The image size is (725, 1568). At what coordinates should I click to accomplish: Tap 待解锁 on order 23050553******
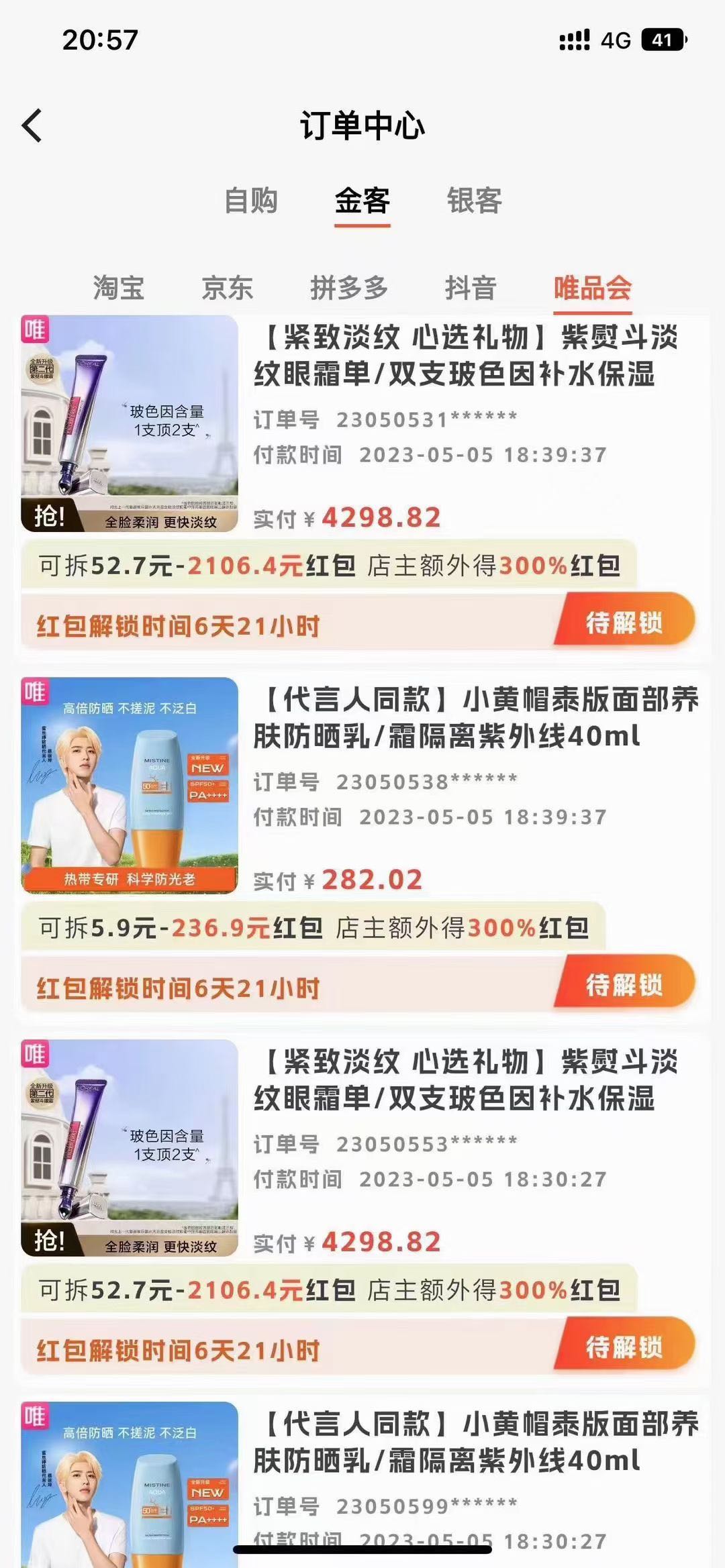pyautogui.click(x=624, y=1347)
